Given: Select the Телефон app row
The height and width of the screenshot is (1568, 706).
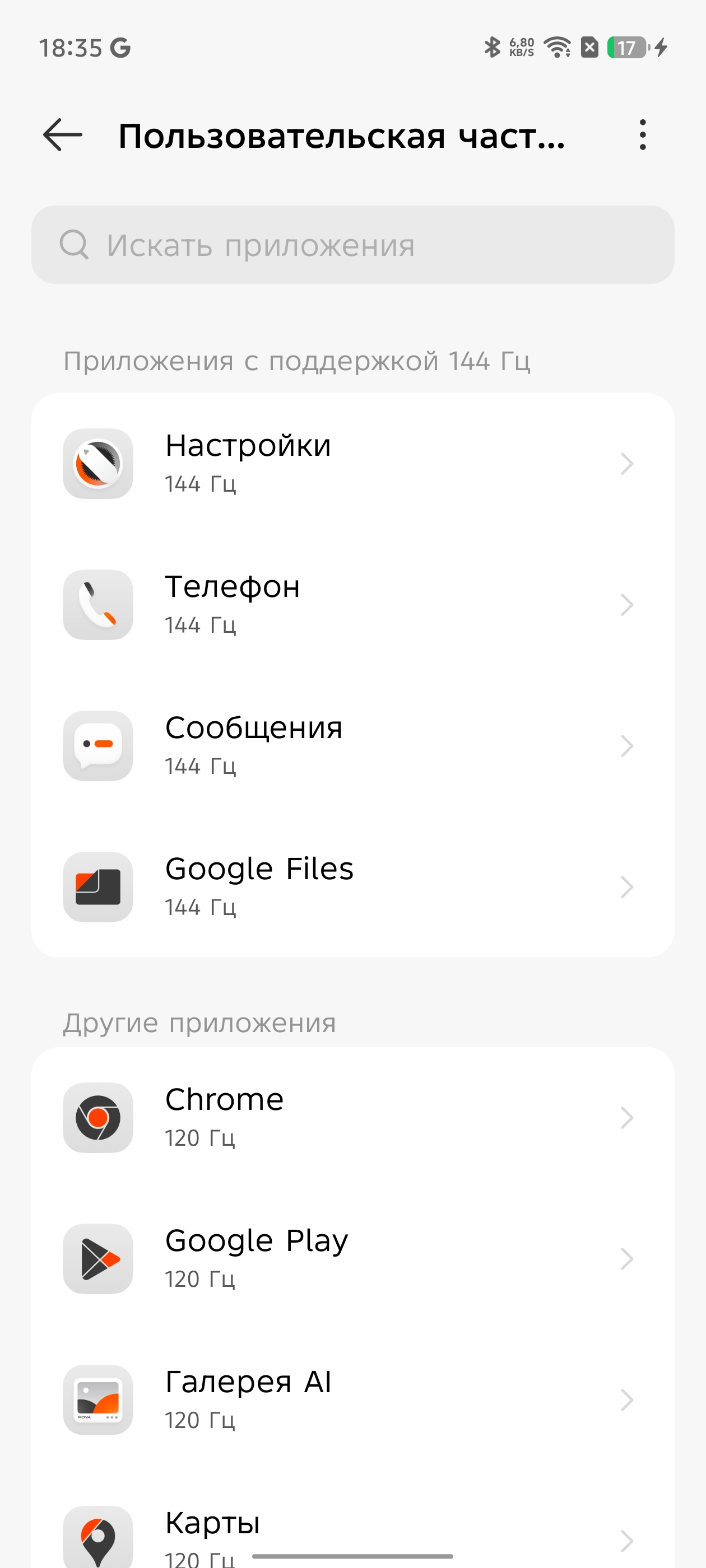Looking at the screenshot, I should click(x=352, y=605).
